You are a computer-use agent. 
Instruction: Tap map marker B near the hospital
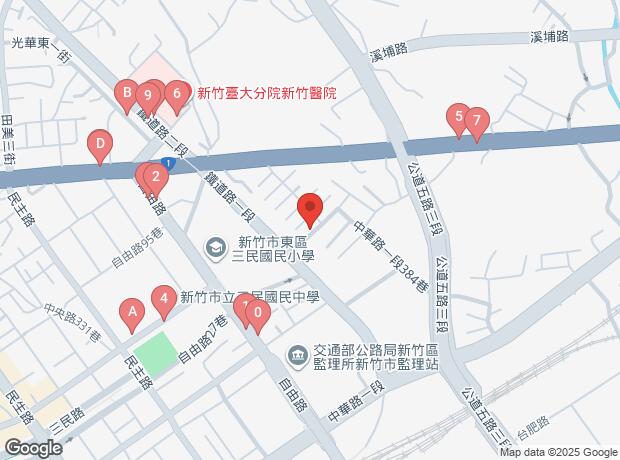(126, 95)
